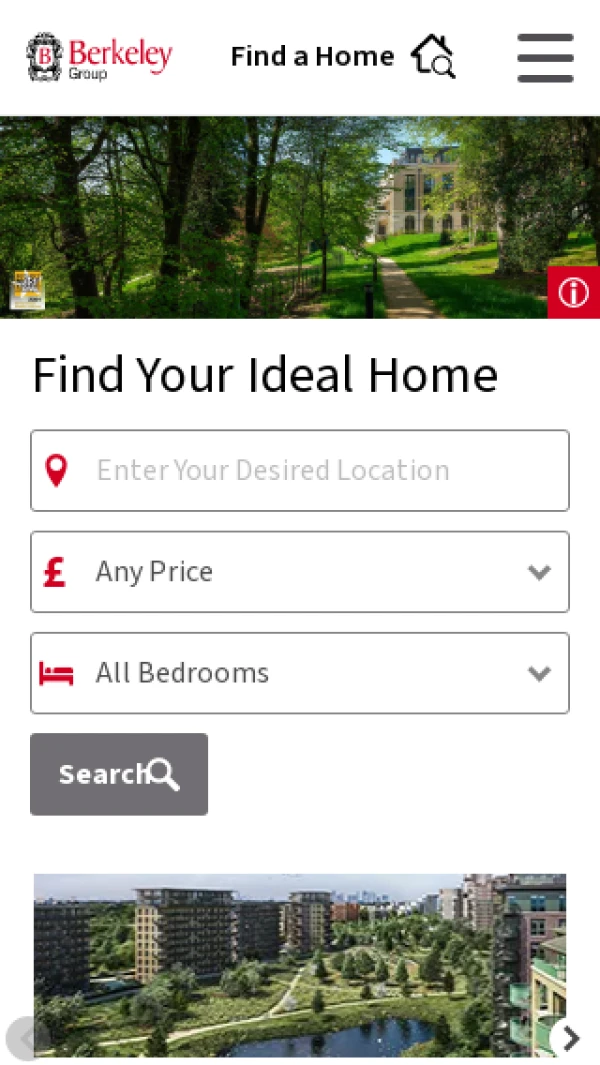Viewport: 600px width, 1065px height.
Task: Open the hamburger menu
Action: pos(545,58)
